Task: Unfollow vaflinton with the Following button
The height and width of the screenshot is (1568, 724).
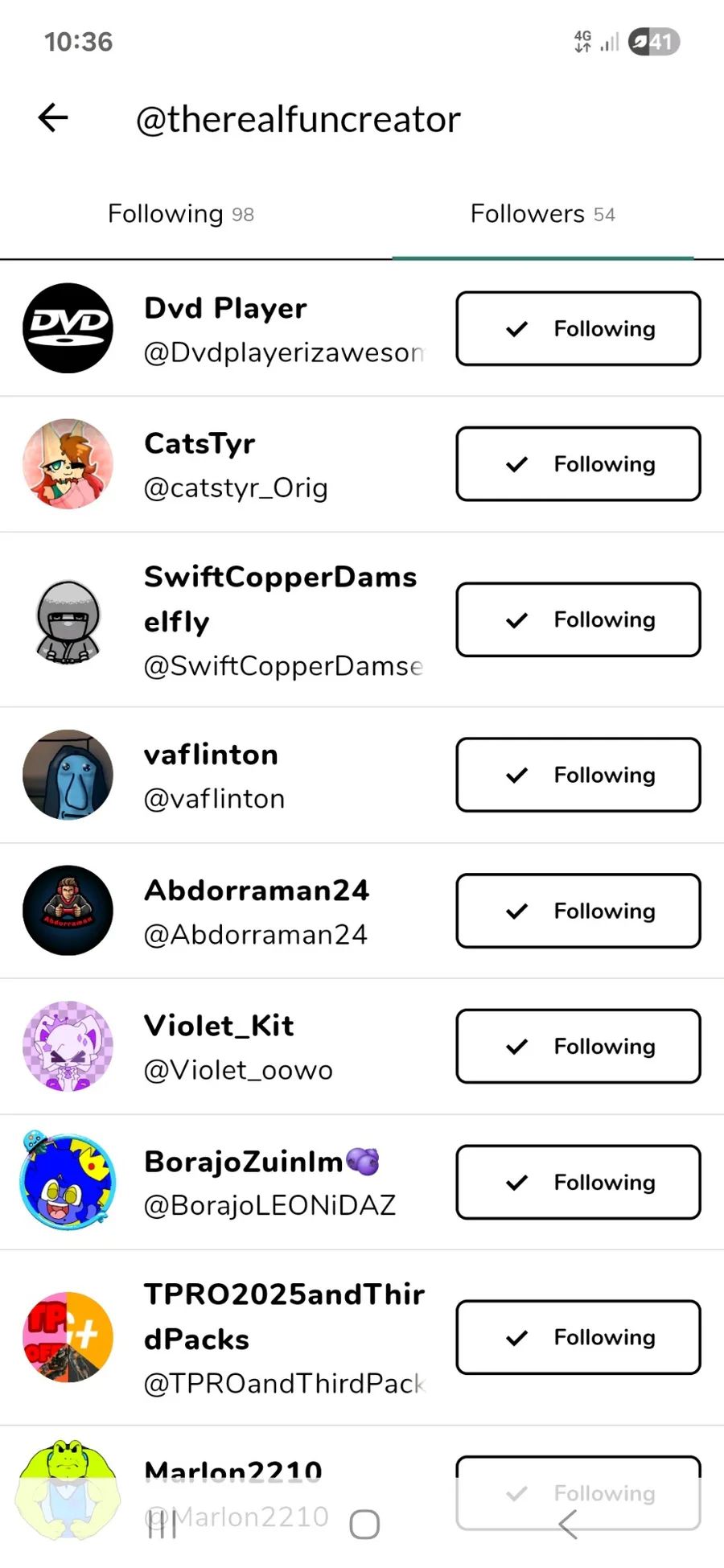Action: tap(578, 776)
